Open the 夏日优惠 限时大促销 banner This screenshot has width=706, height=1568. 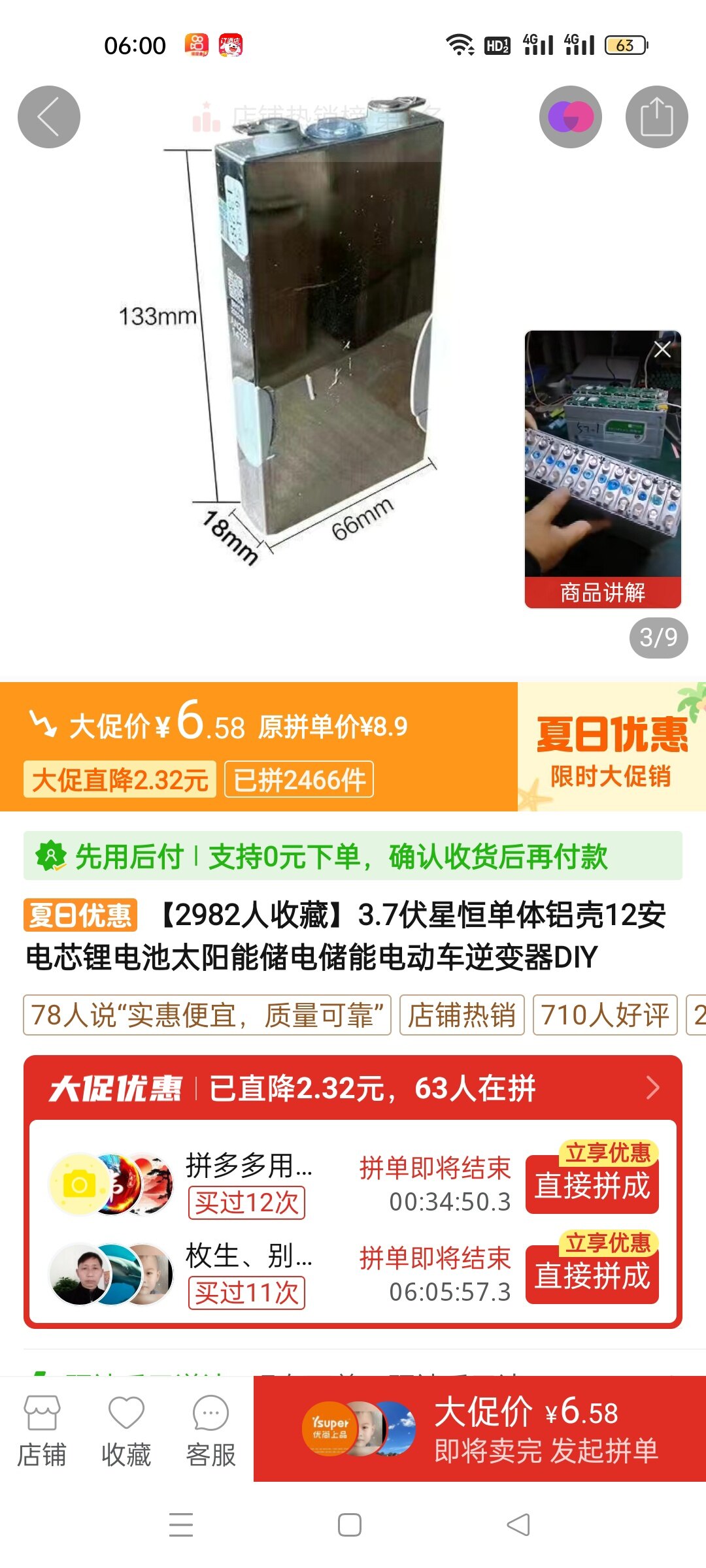(x=611, y=747)
